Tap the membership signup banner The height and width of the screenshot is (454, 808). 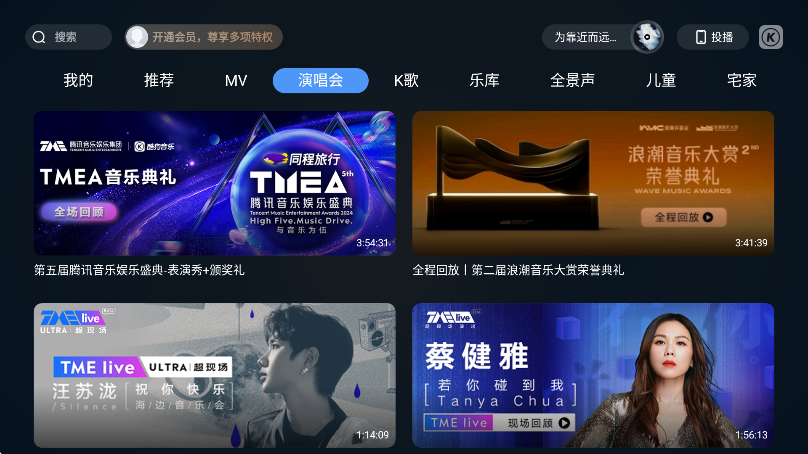(204, 37)
